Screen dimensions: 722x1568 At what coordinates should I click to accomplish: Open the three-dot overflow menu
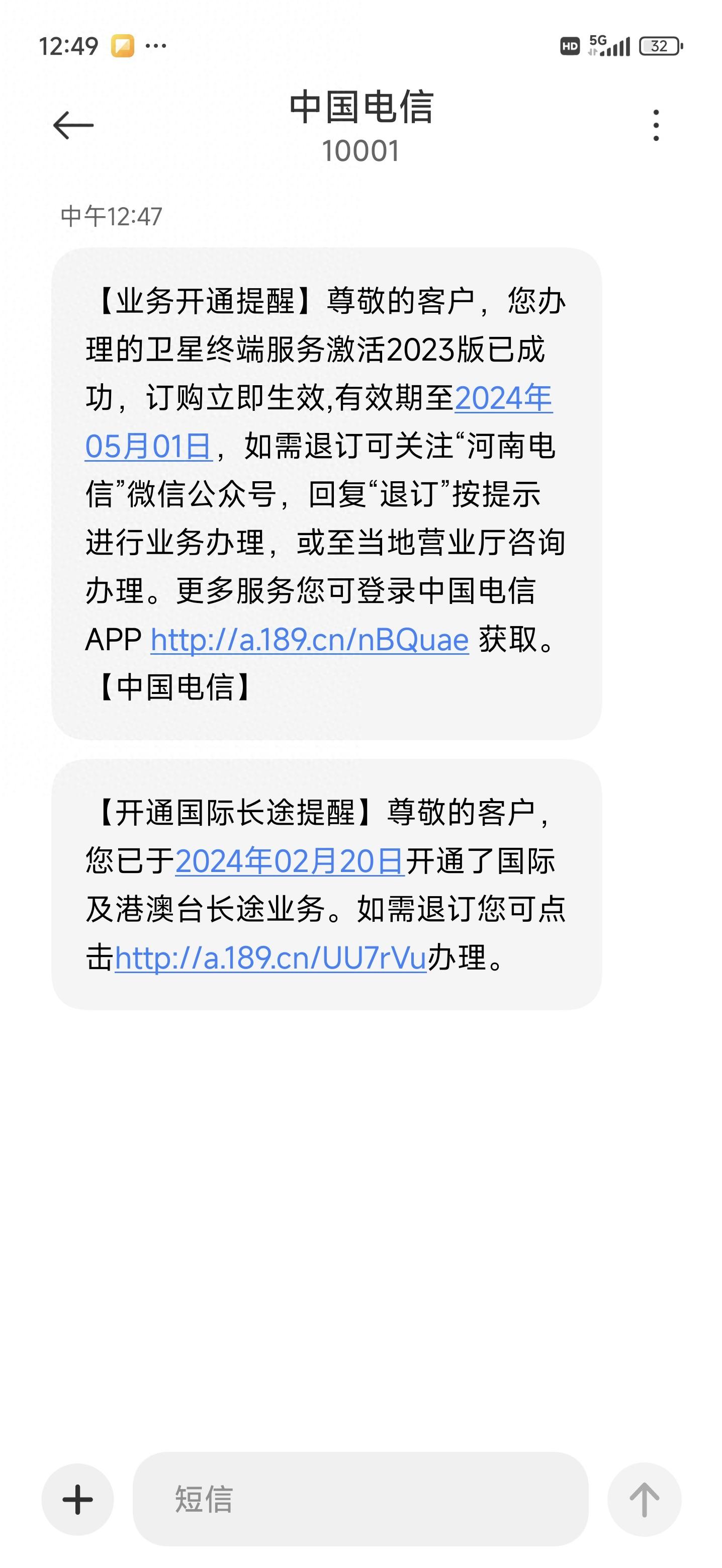coord(656,125)
